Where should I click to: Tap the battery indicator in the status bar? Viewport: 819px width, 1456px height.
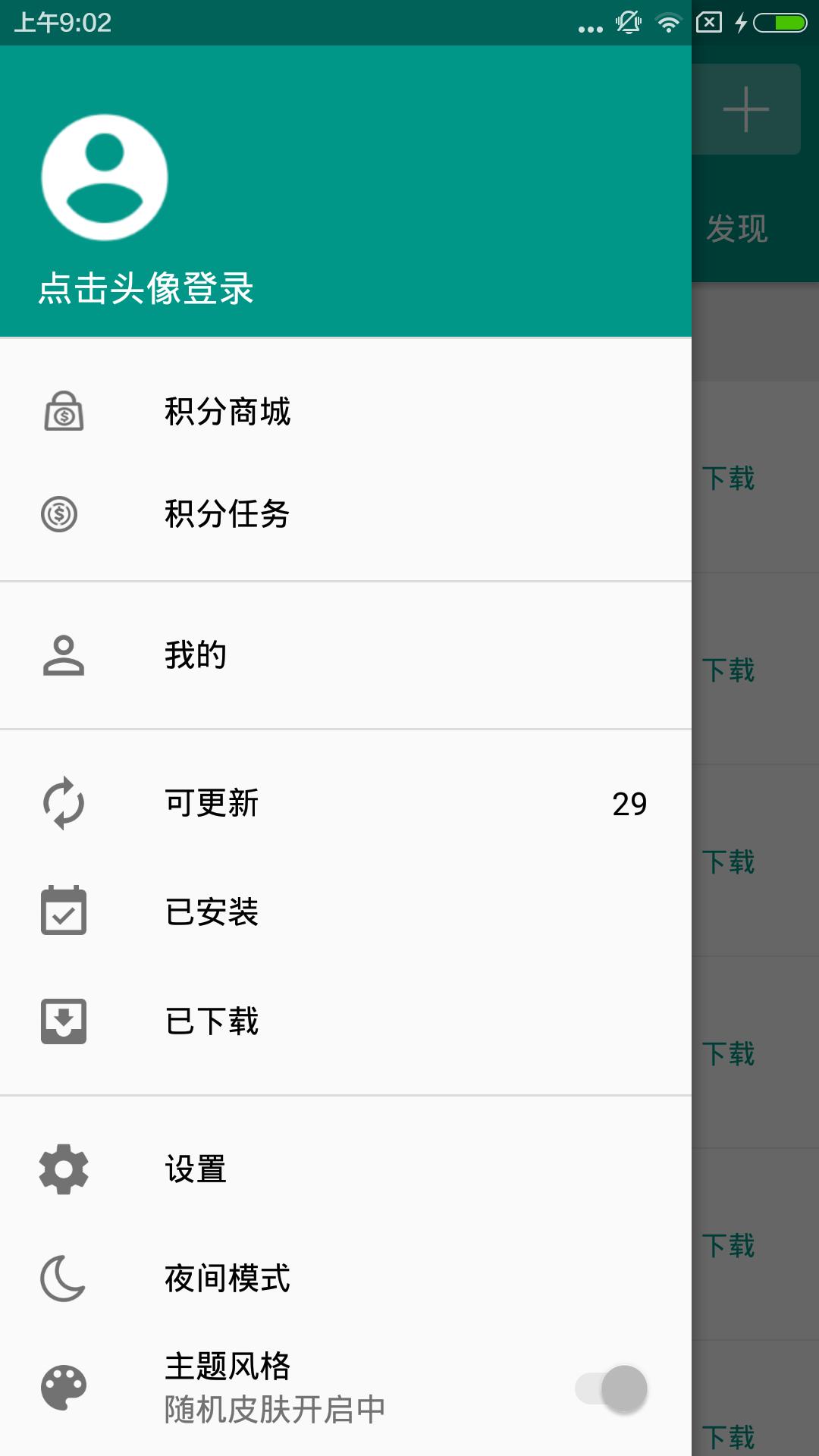click(779, 22)
